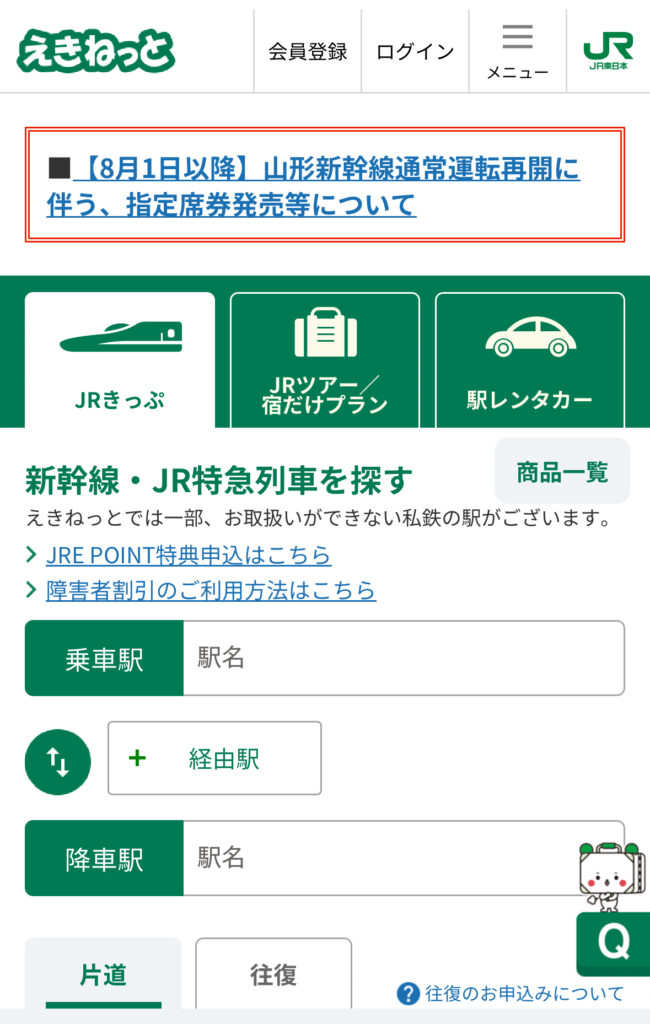Switch to the 駅レンタカー tab
The height and width of the screenshot is (1024, 650).
530,360
